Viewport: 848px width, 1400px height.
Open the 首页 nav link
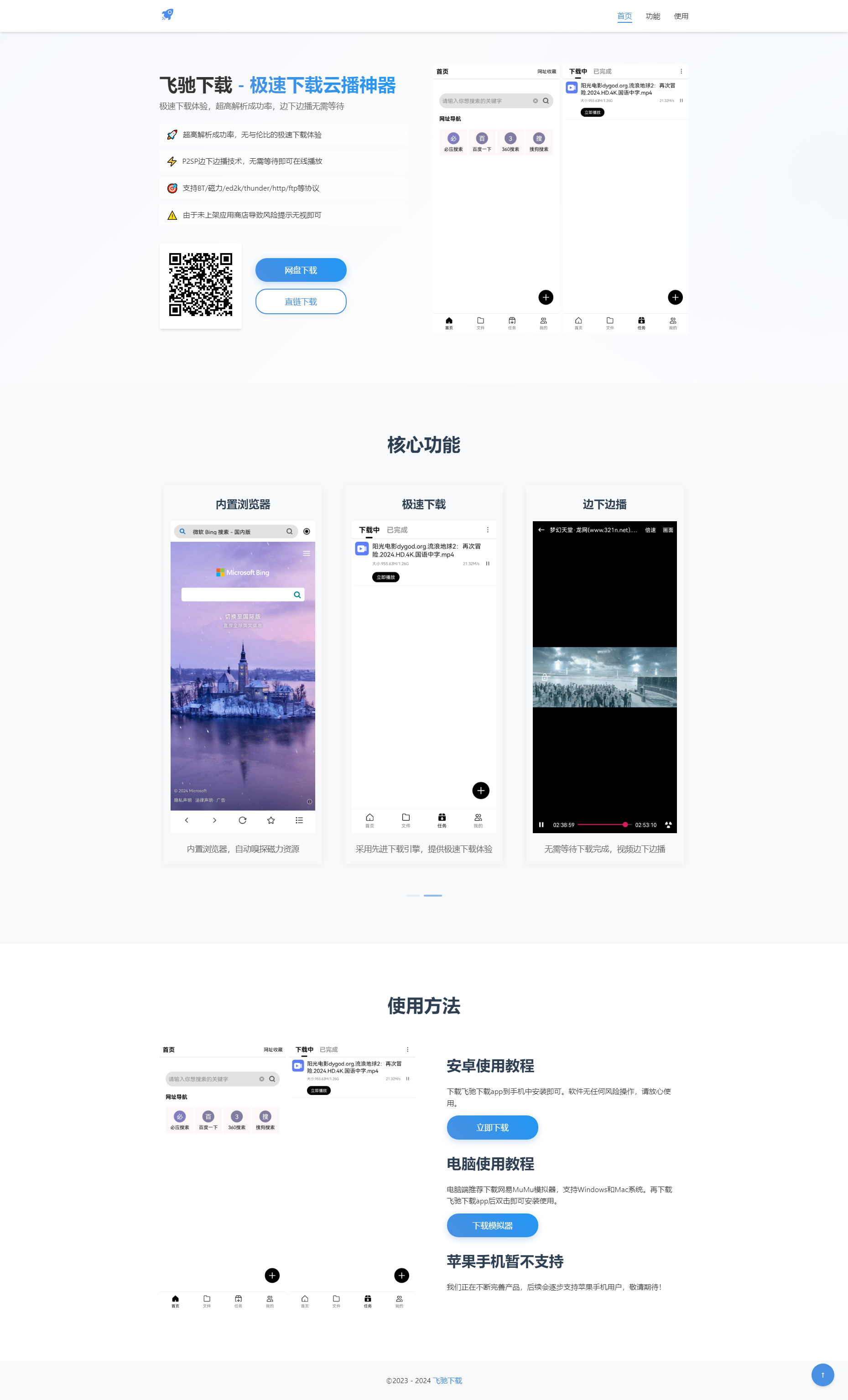click(x=624, y=16)
